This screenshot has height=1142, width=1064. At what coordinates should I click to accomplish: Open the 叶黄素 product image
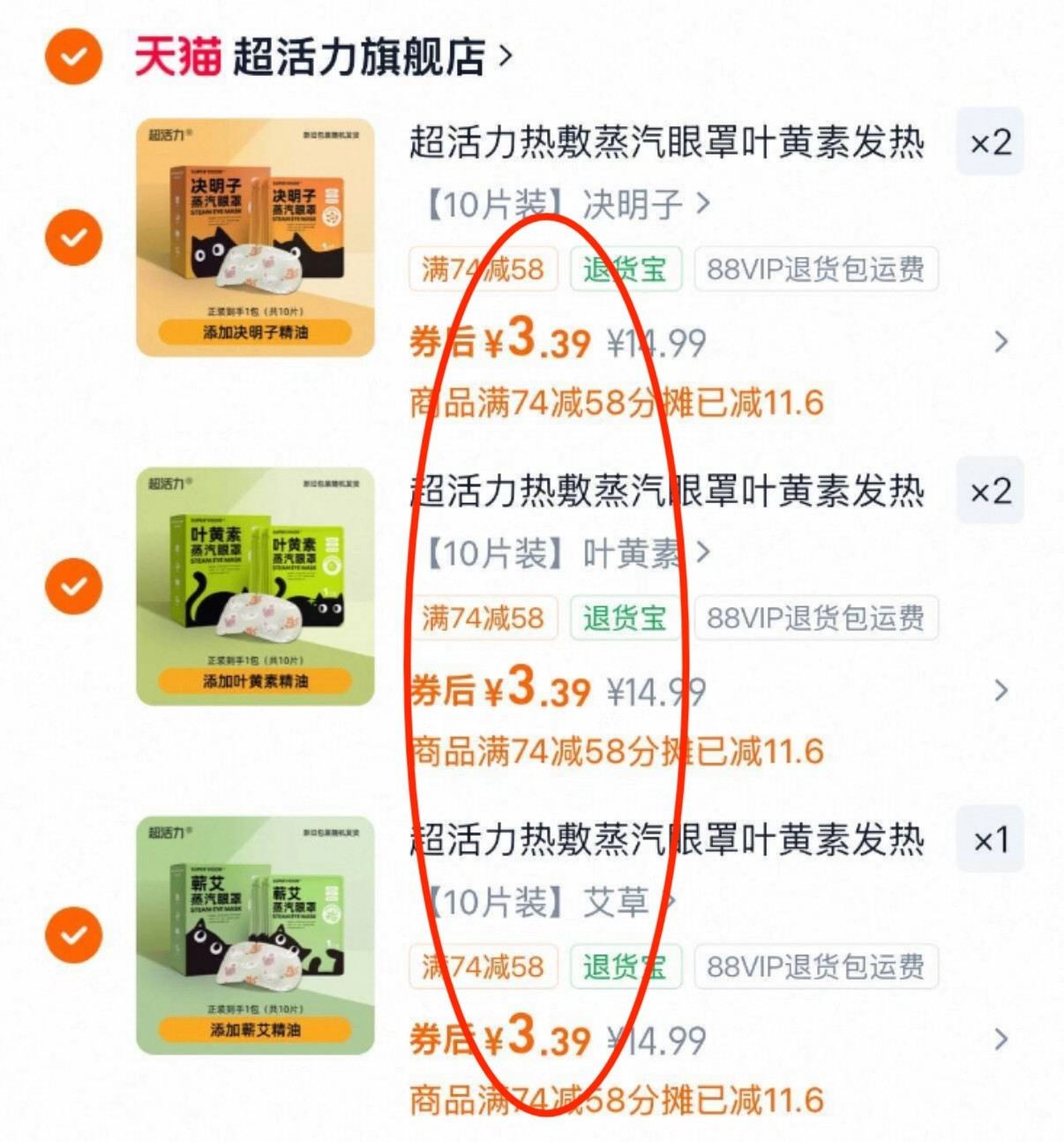click(255, 586)
